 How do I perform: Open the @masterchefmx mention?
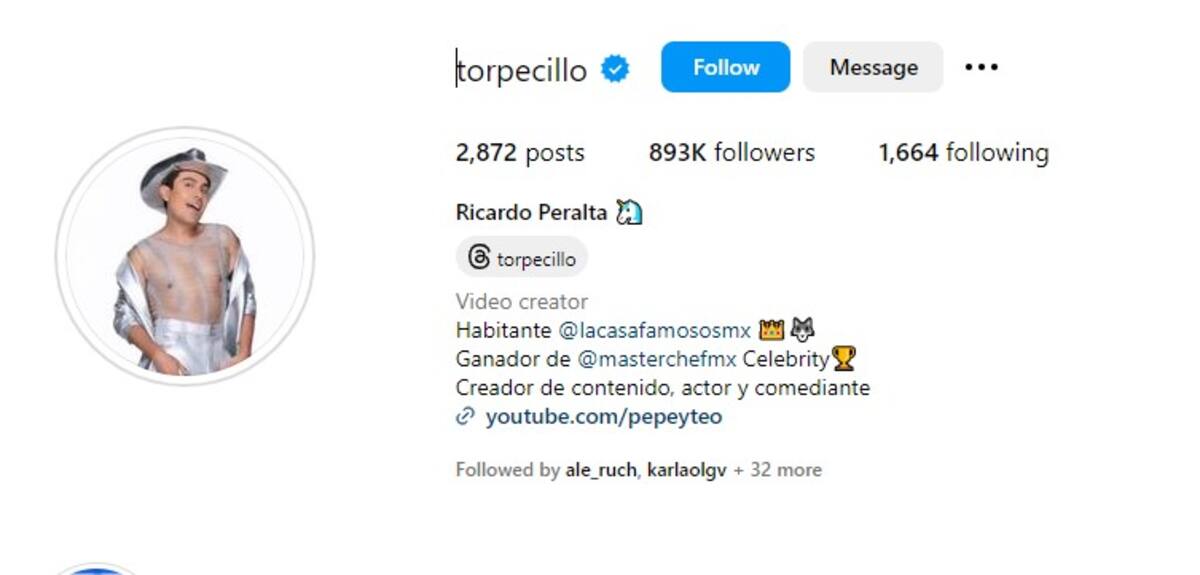(657, 359)
